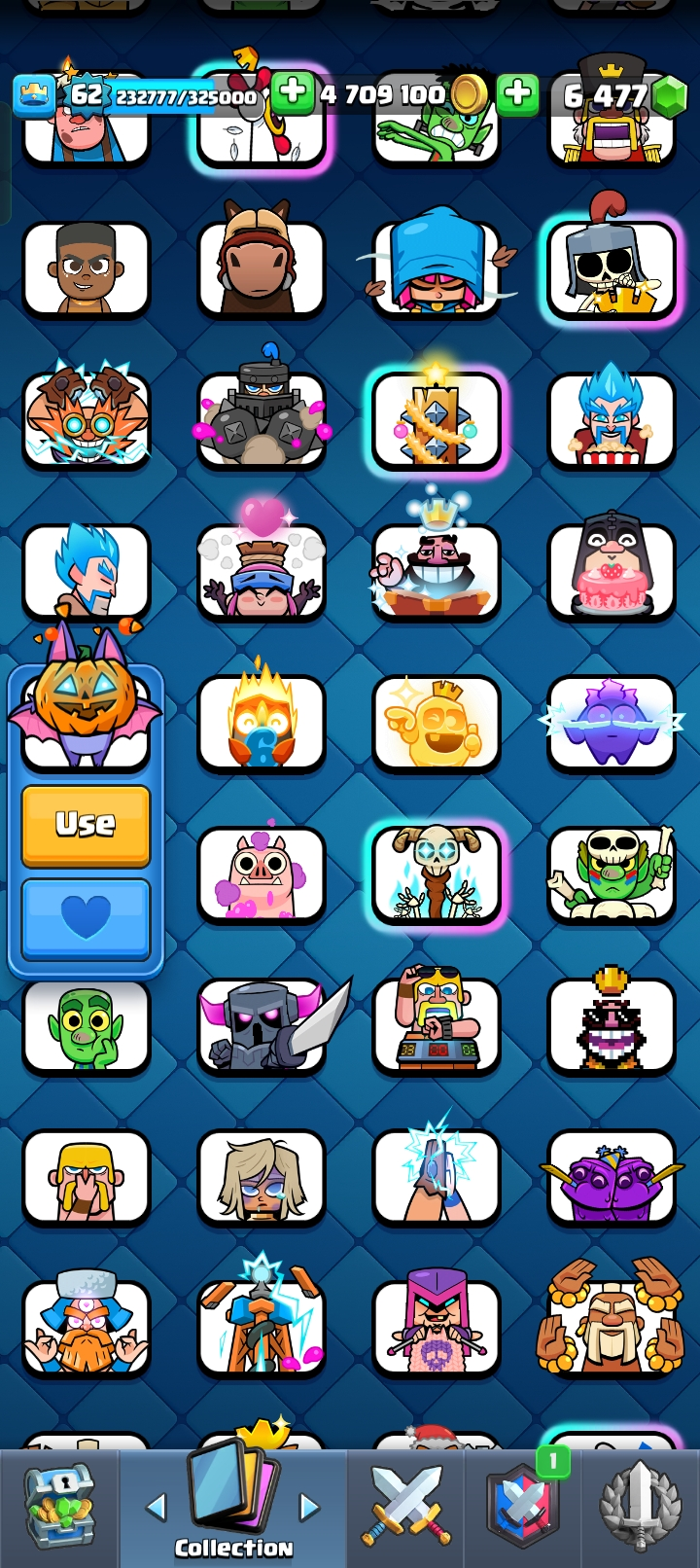Screen dimensions: 700x1568
Task: Open the Shop tab with the treasure chest
Action: (x=58, y=1508)
